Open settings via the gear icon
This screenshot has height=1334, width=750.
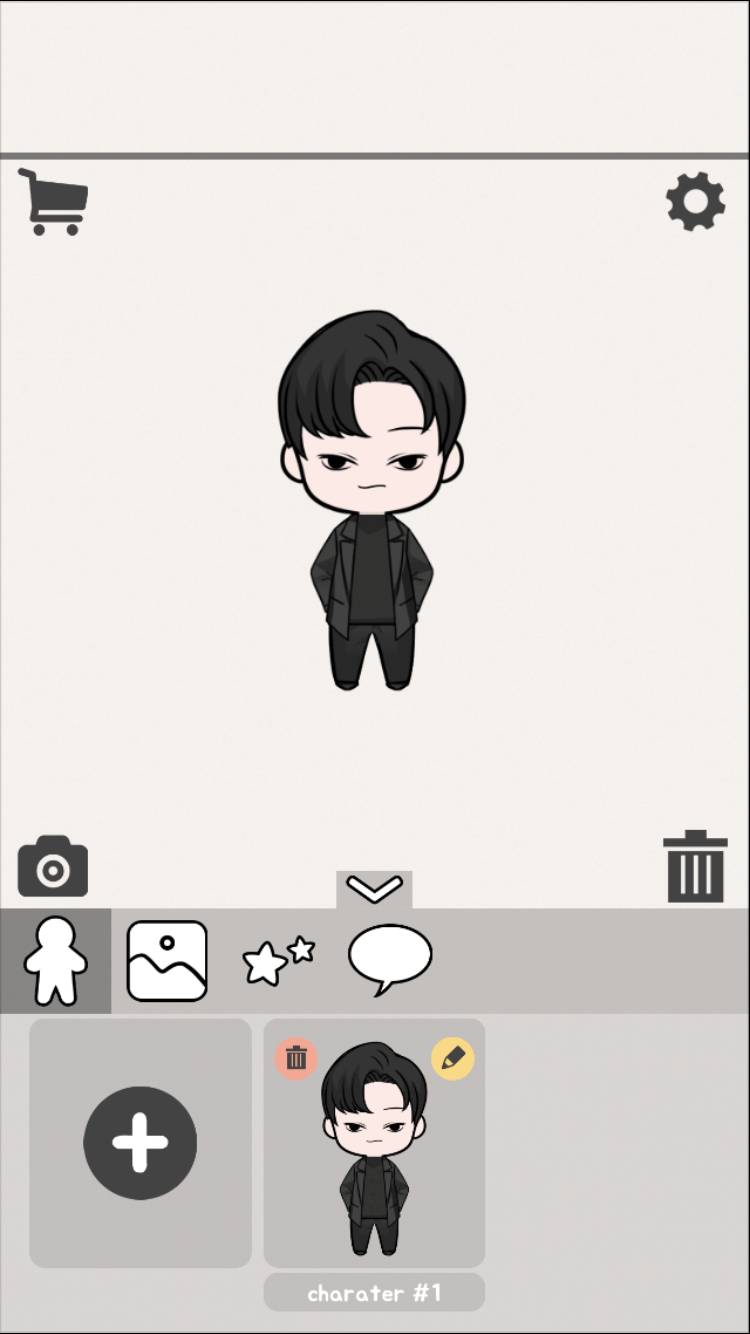click(695, 202)
